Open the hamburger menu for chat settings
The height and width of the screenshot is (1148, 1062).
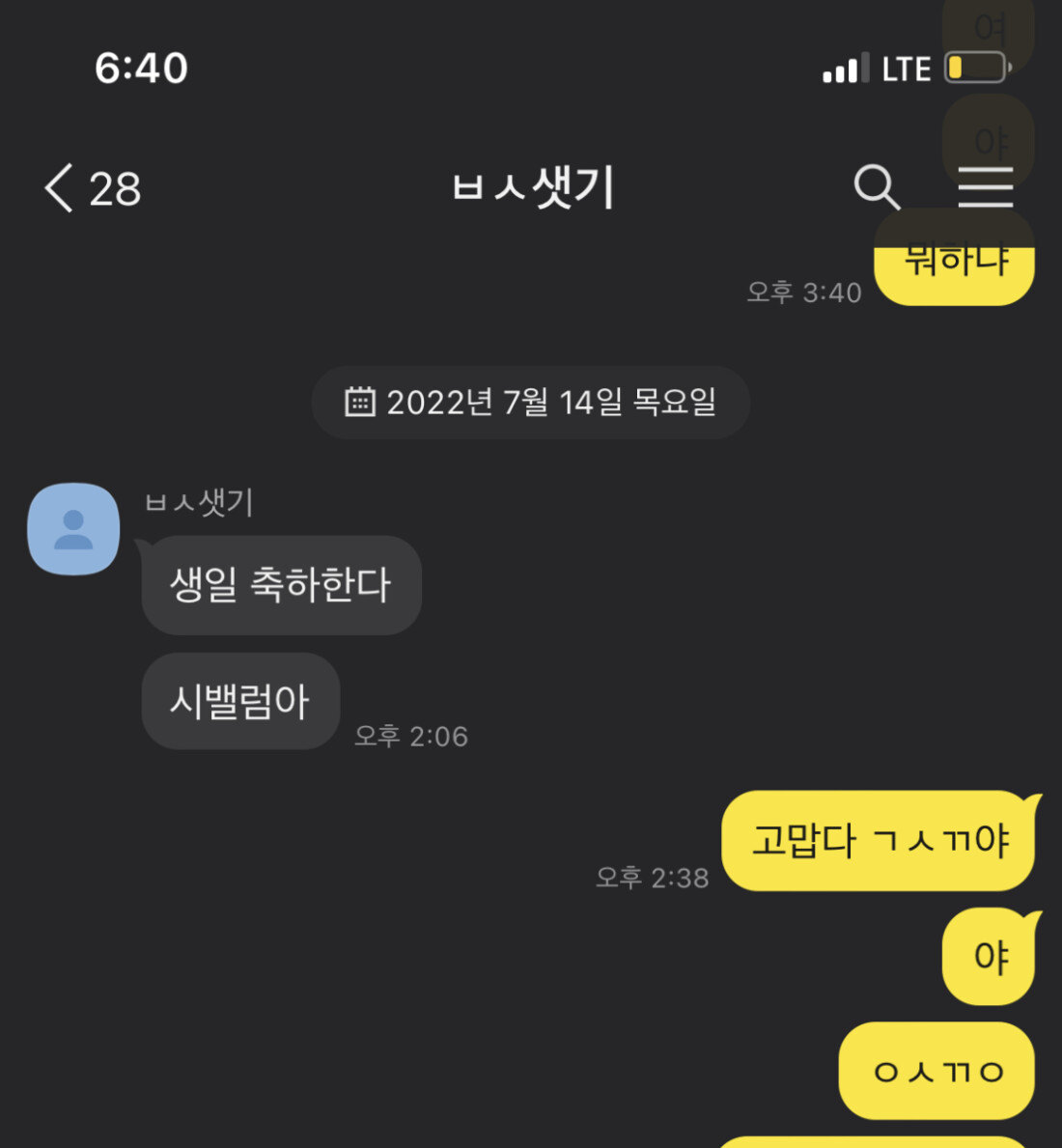(985, 188)
